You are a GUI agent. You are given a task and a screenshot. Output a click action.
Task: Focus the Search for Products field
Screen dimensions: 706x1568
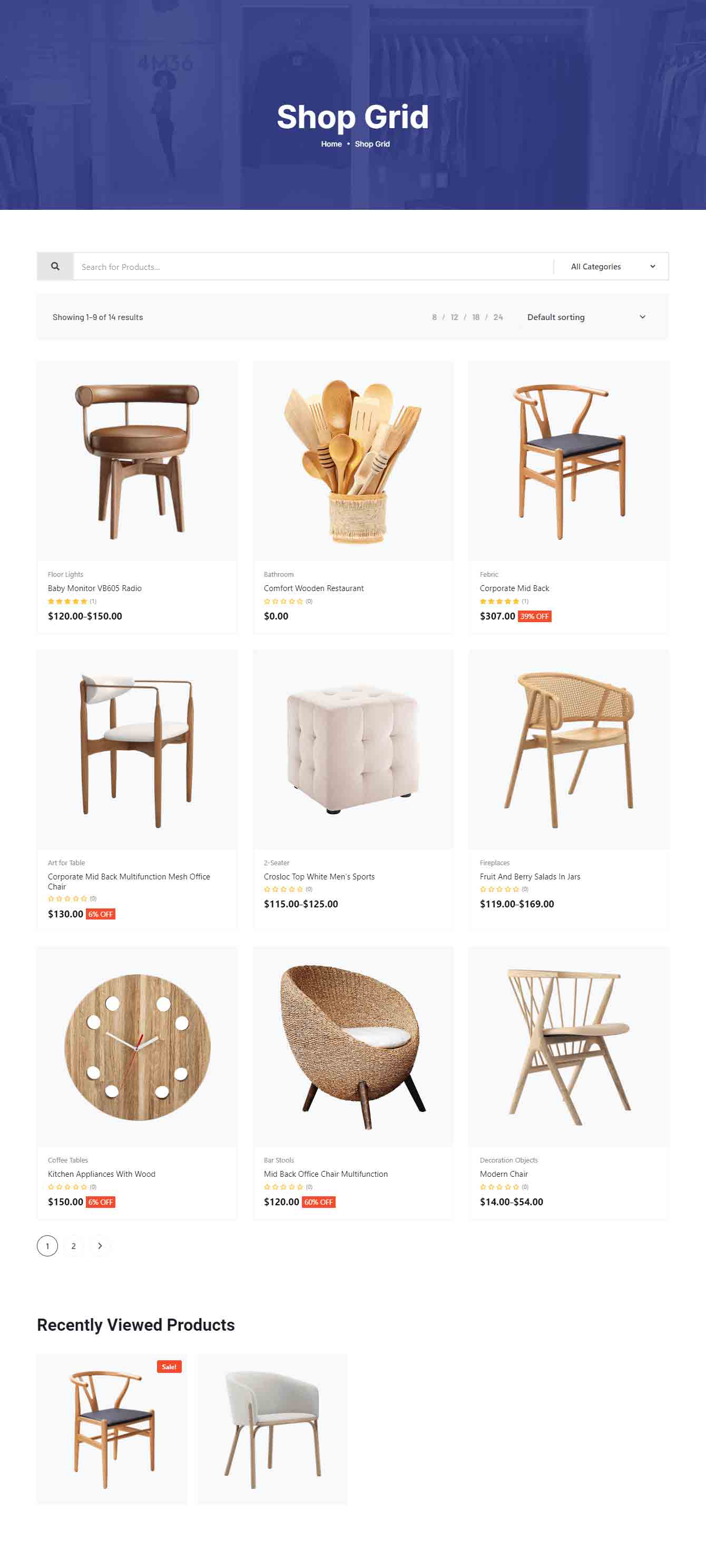(x=313, y=267)
